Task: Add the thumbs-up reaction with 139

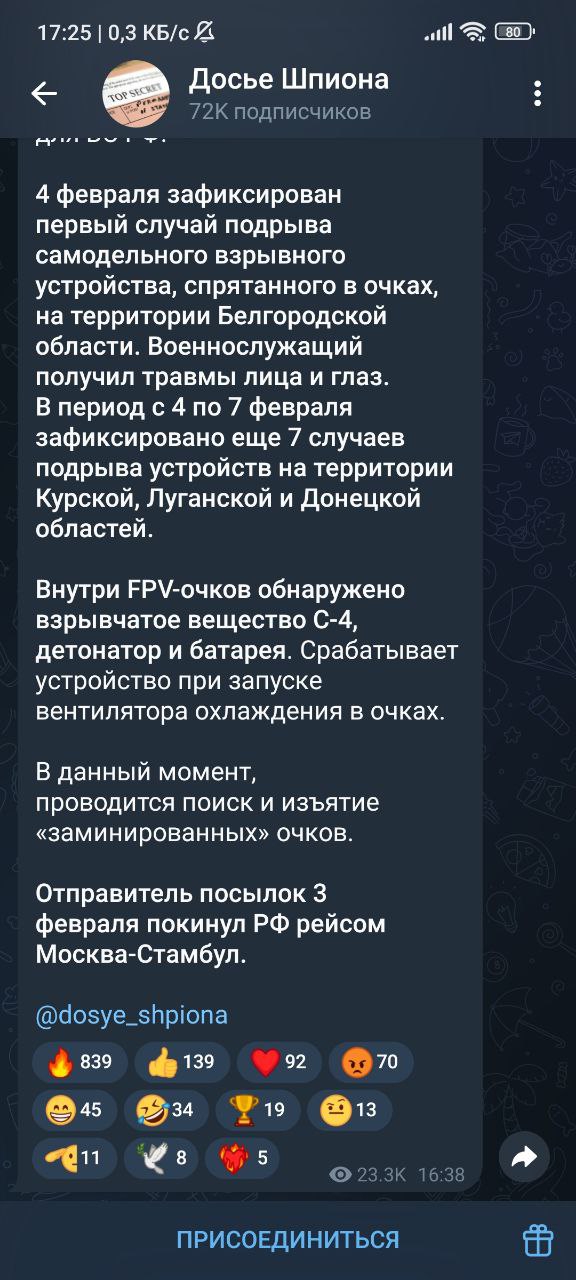Action: (x=182, y=1062)
